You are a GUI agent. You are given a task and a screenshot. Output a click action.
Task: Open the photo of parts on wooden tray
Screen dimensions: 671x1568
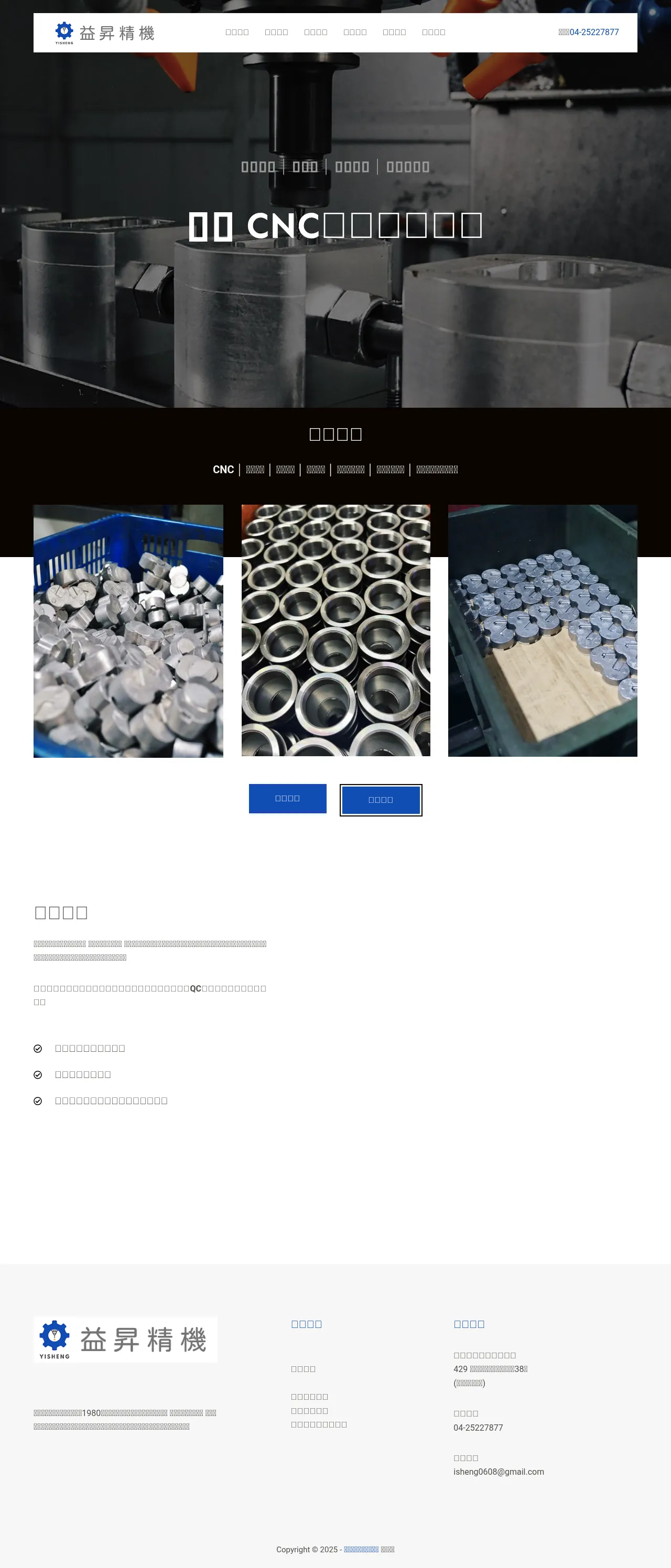pyautogui.click(x=543, y=630)
